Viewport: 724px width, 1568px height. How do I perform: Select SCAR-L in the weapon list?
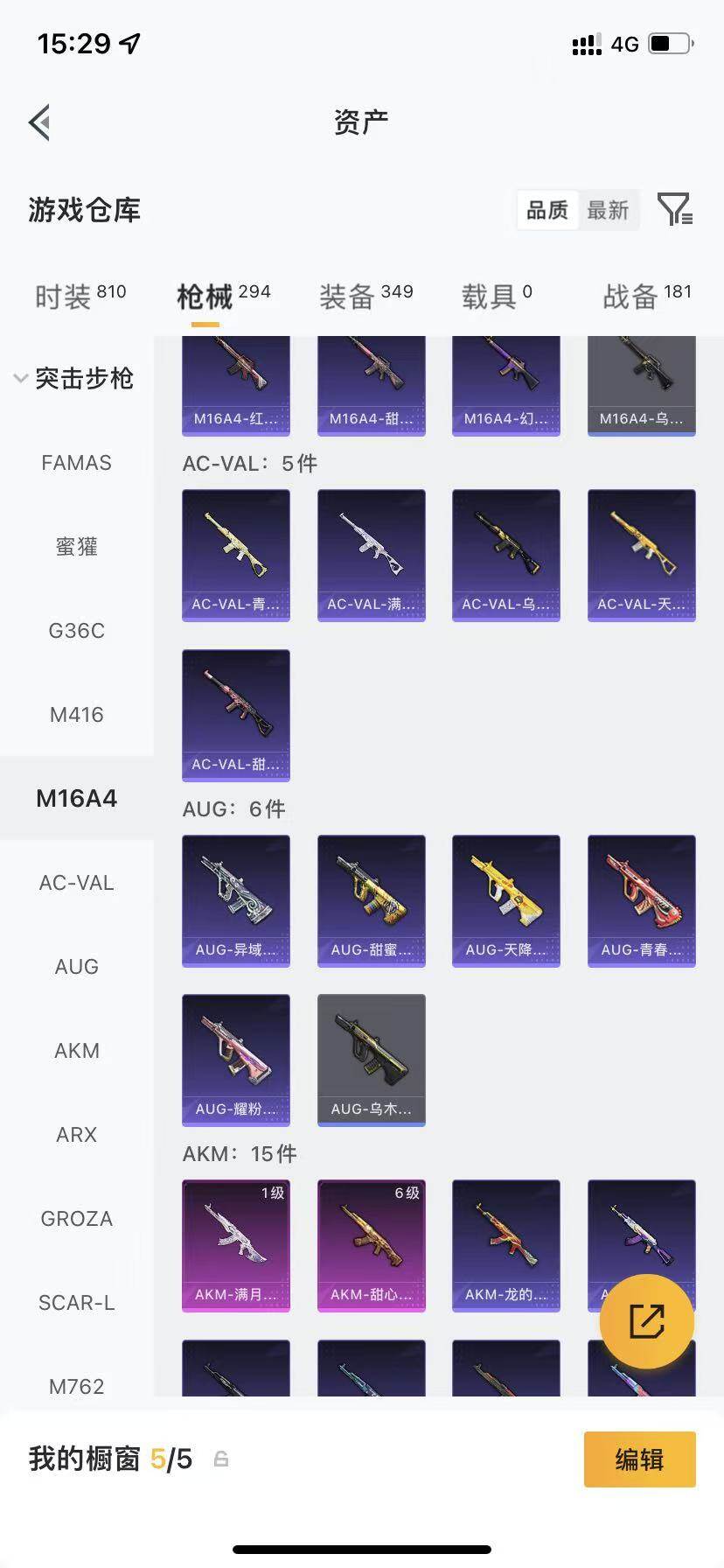click(76, 1303)
